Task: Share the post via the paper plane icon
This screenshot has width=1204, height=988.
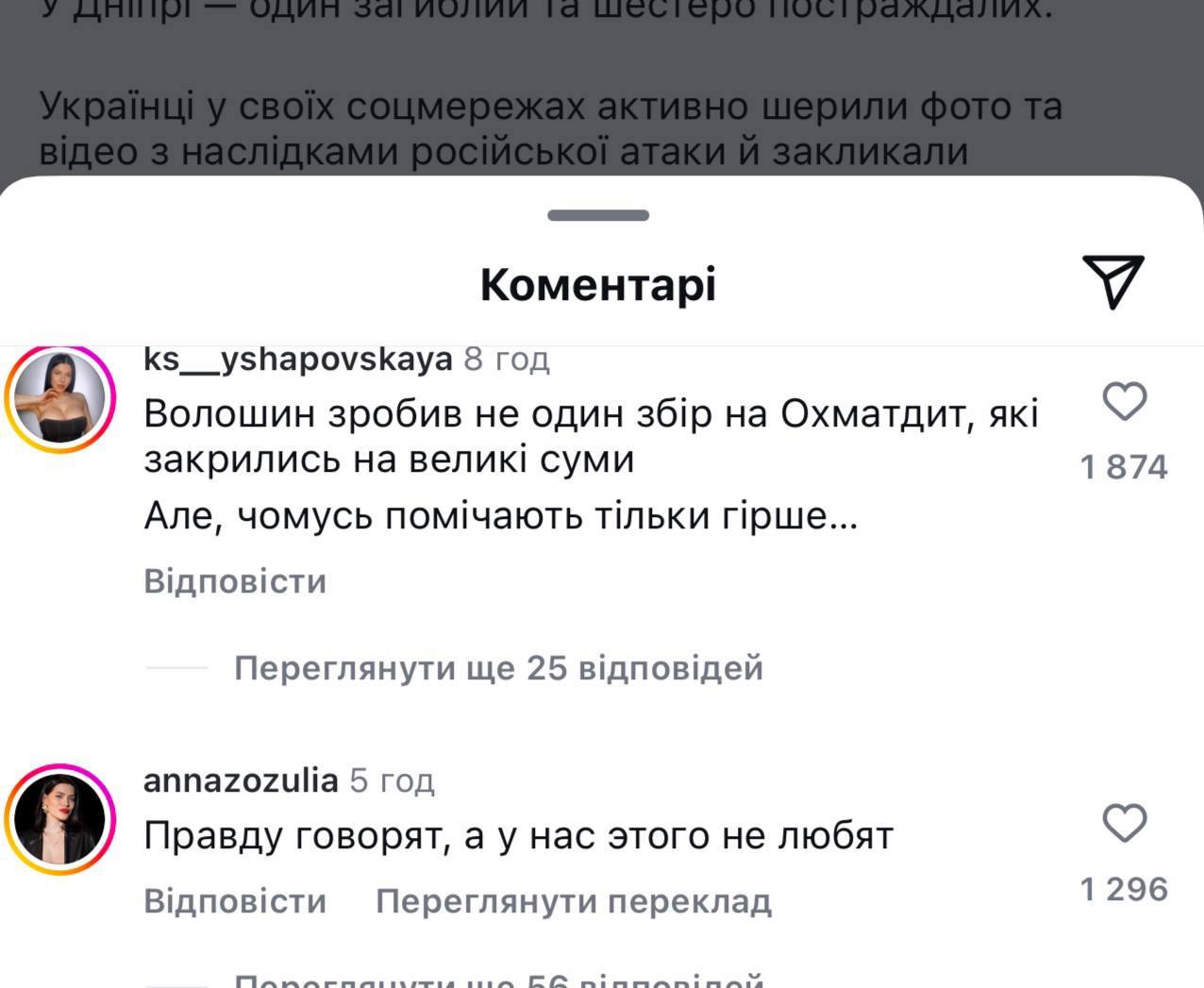Action: 1113,281
